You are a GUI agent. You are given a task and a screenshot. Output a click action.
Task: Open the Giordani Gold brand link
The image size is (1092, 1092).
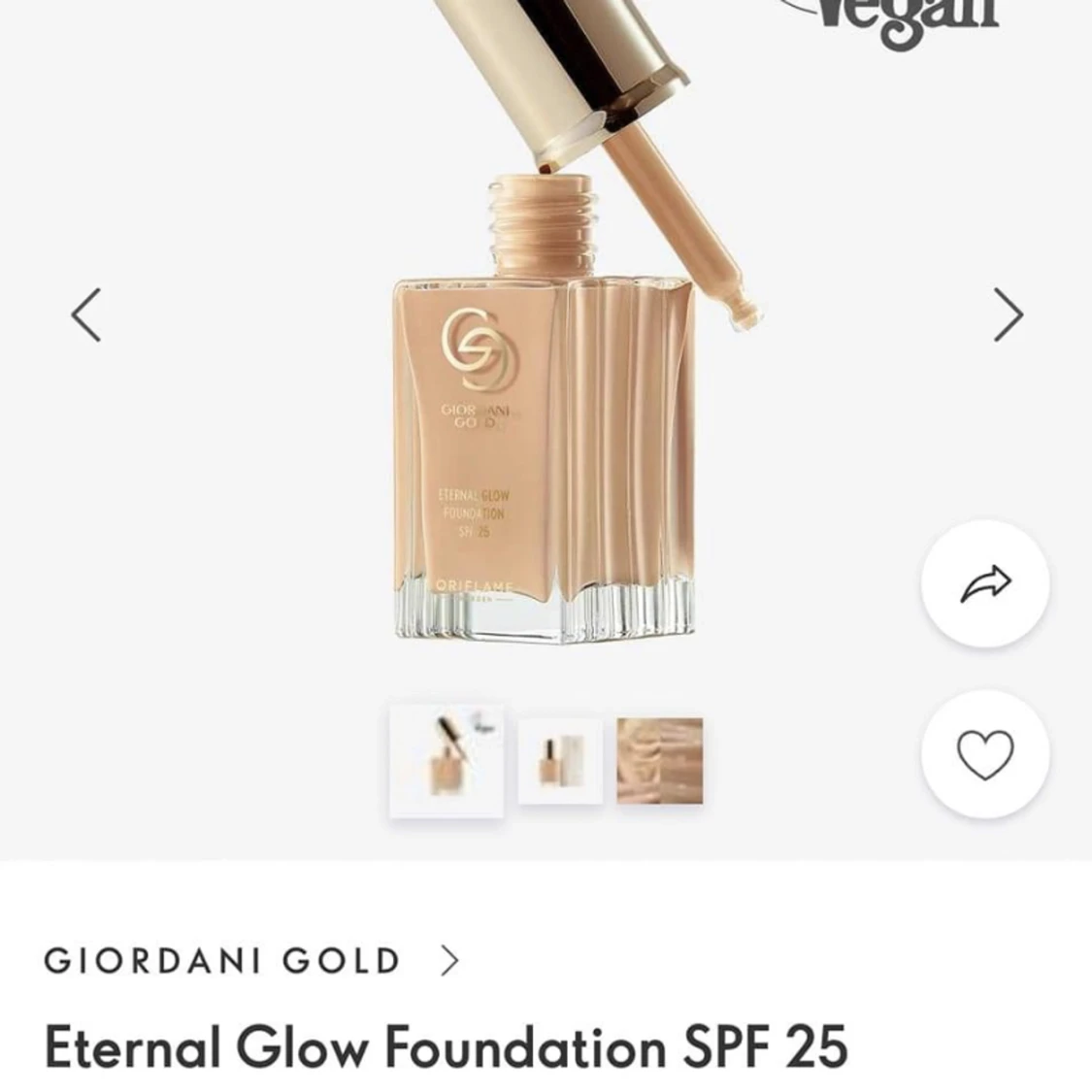pos(250,961)
